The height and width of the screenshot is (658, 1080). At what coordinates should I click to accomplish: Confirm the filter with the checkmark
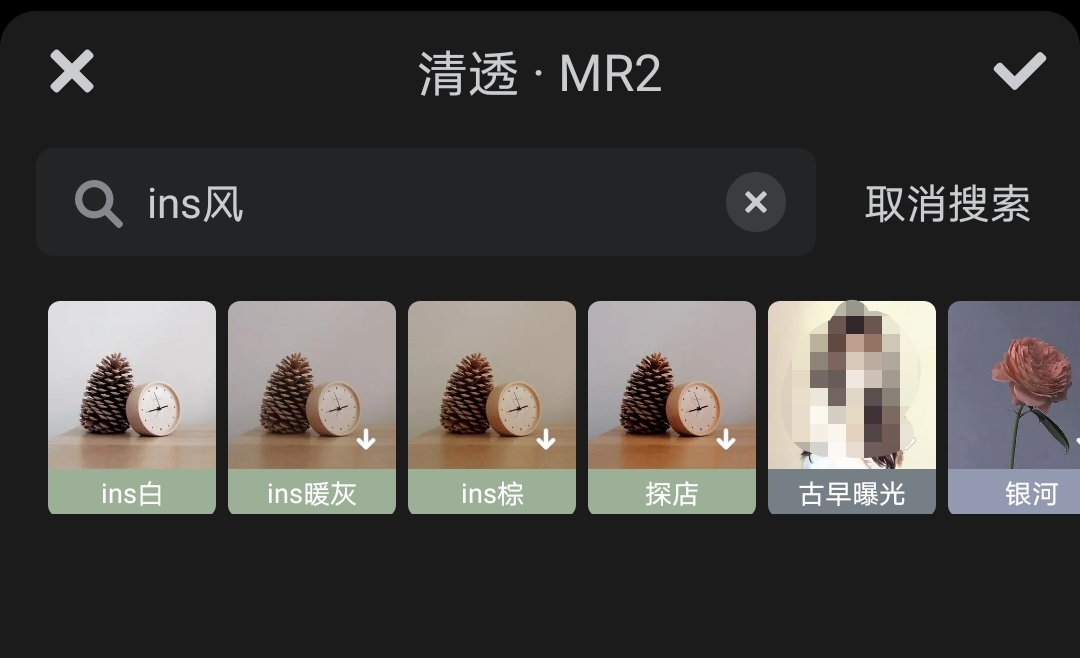(1019, 72)
